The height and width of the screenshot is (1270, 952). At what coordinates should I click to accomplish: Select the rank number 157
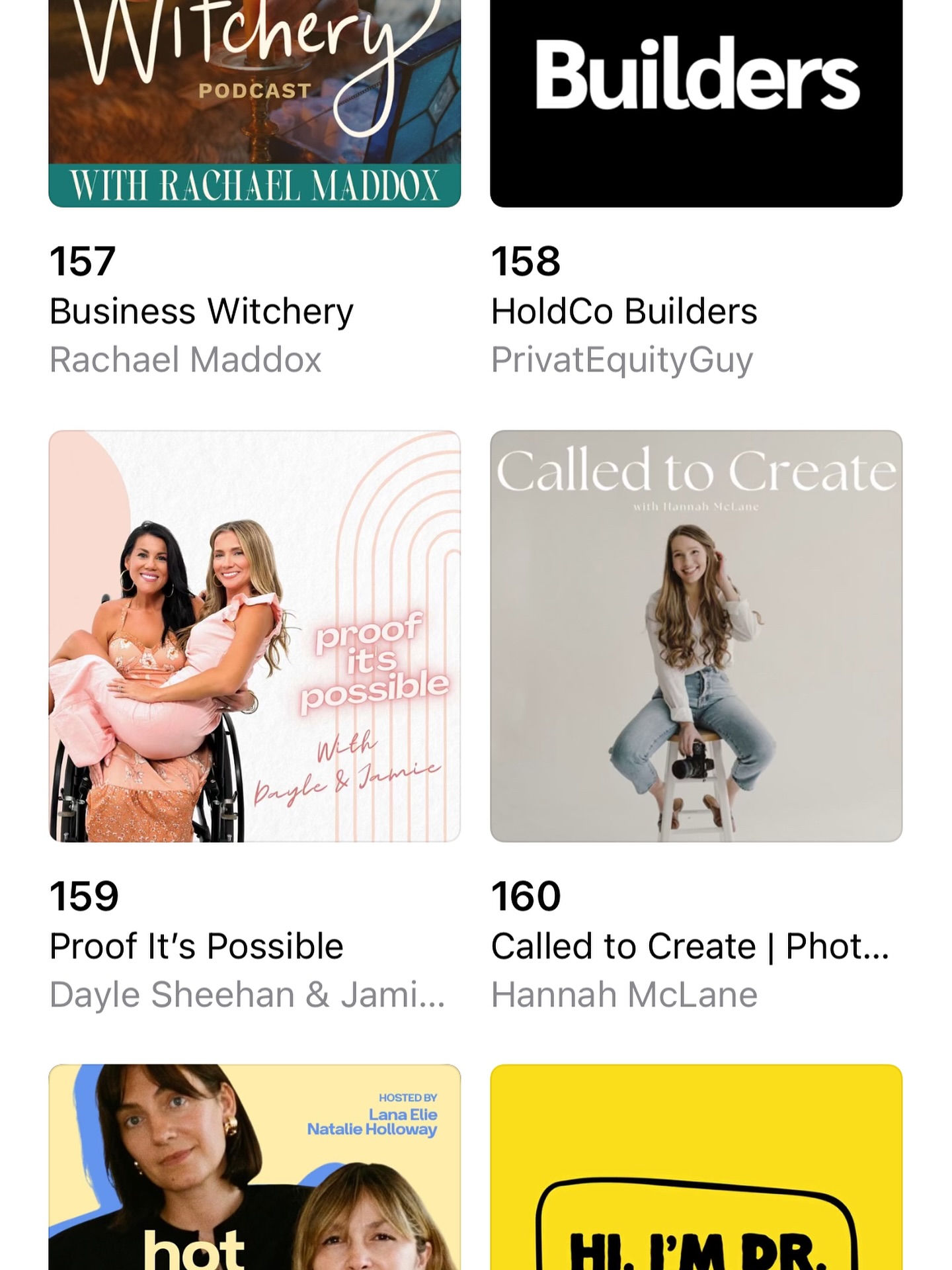click(83, 261)
